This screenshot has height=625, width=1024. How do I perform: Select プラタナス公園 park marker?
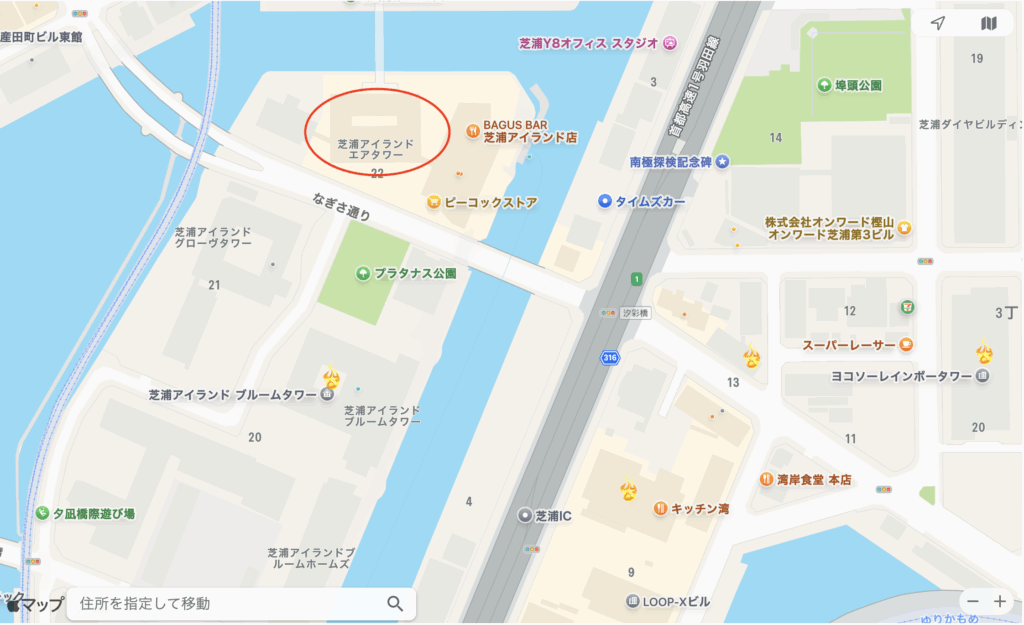[364, 272]
